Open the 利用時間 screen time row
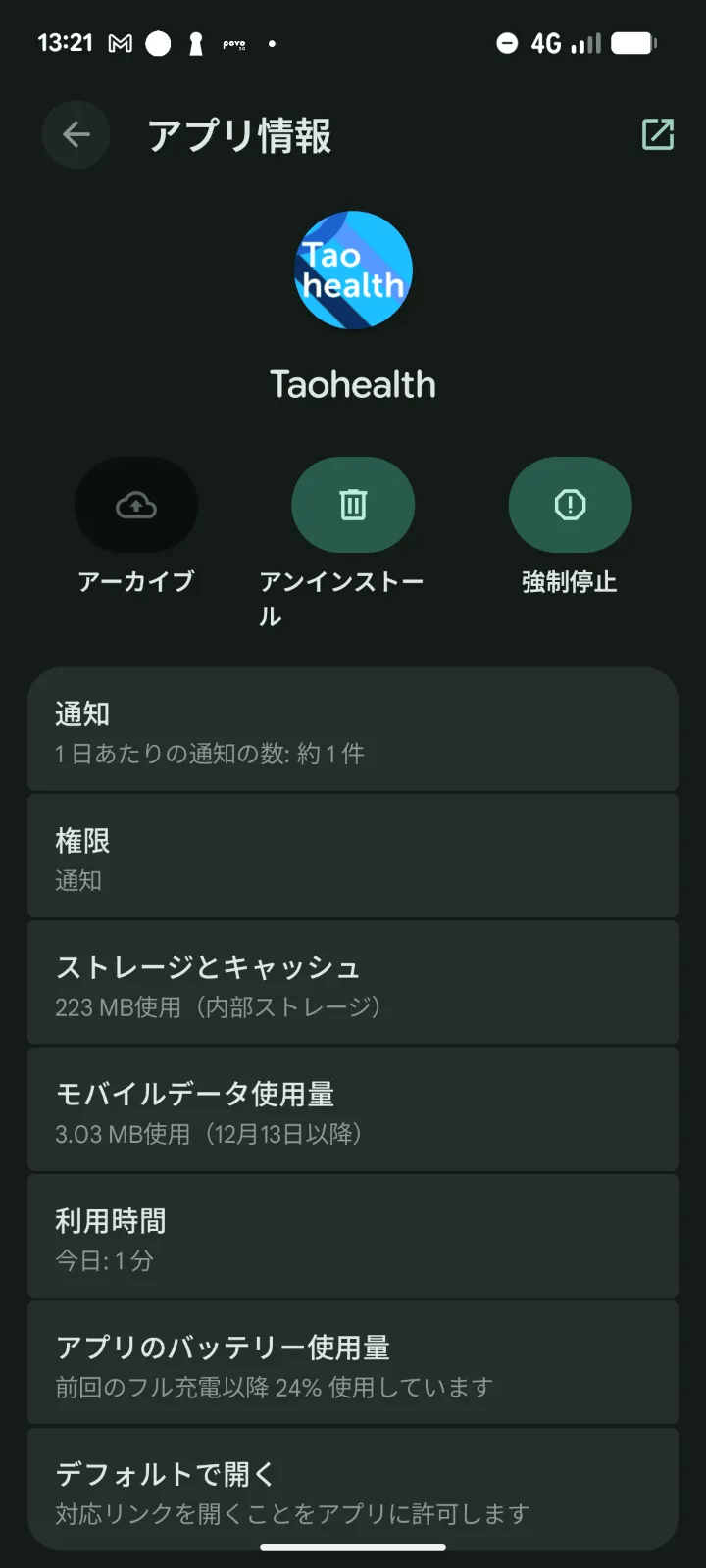 pyautogui.click(x=353, y=1237)
